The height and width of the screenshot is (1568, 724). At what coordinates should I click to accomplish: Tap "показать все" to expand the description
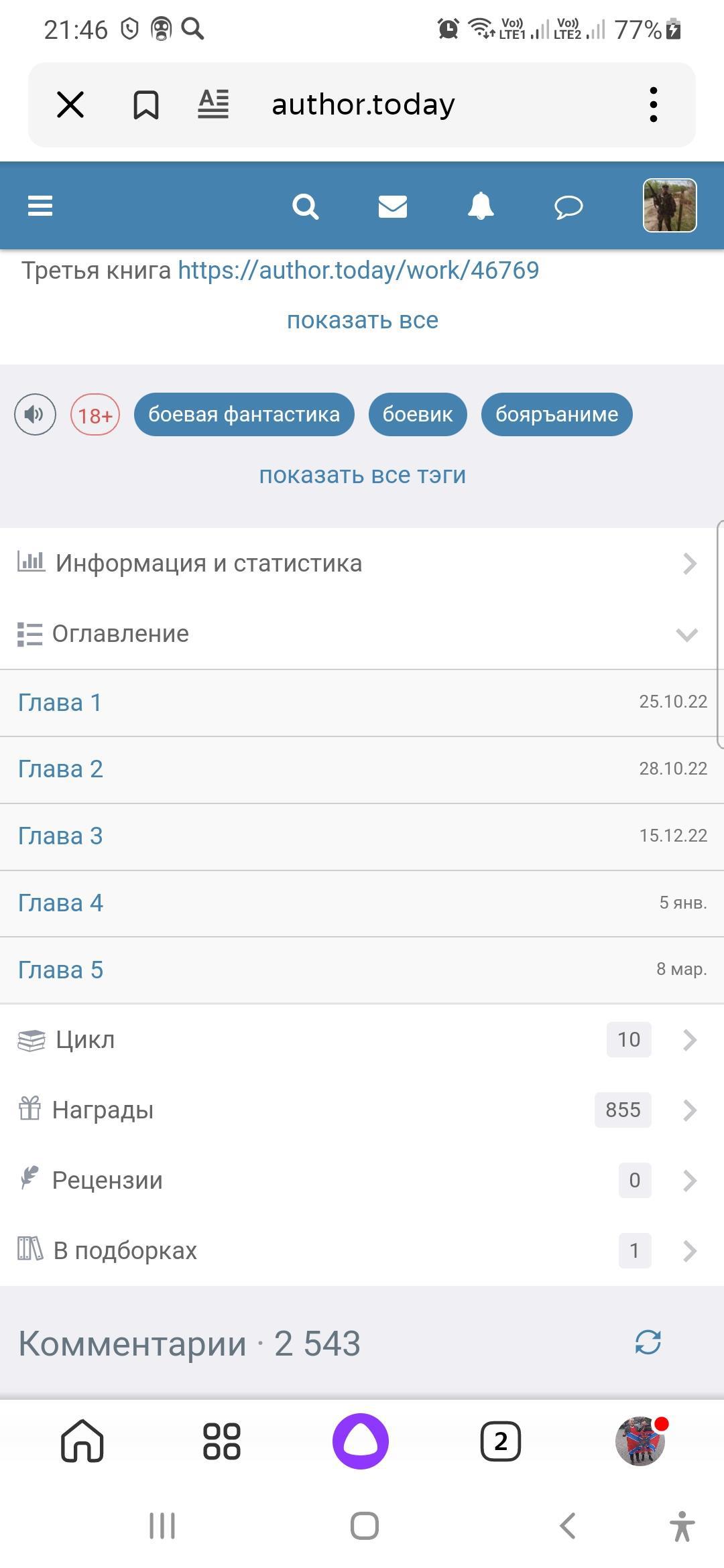362,320
